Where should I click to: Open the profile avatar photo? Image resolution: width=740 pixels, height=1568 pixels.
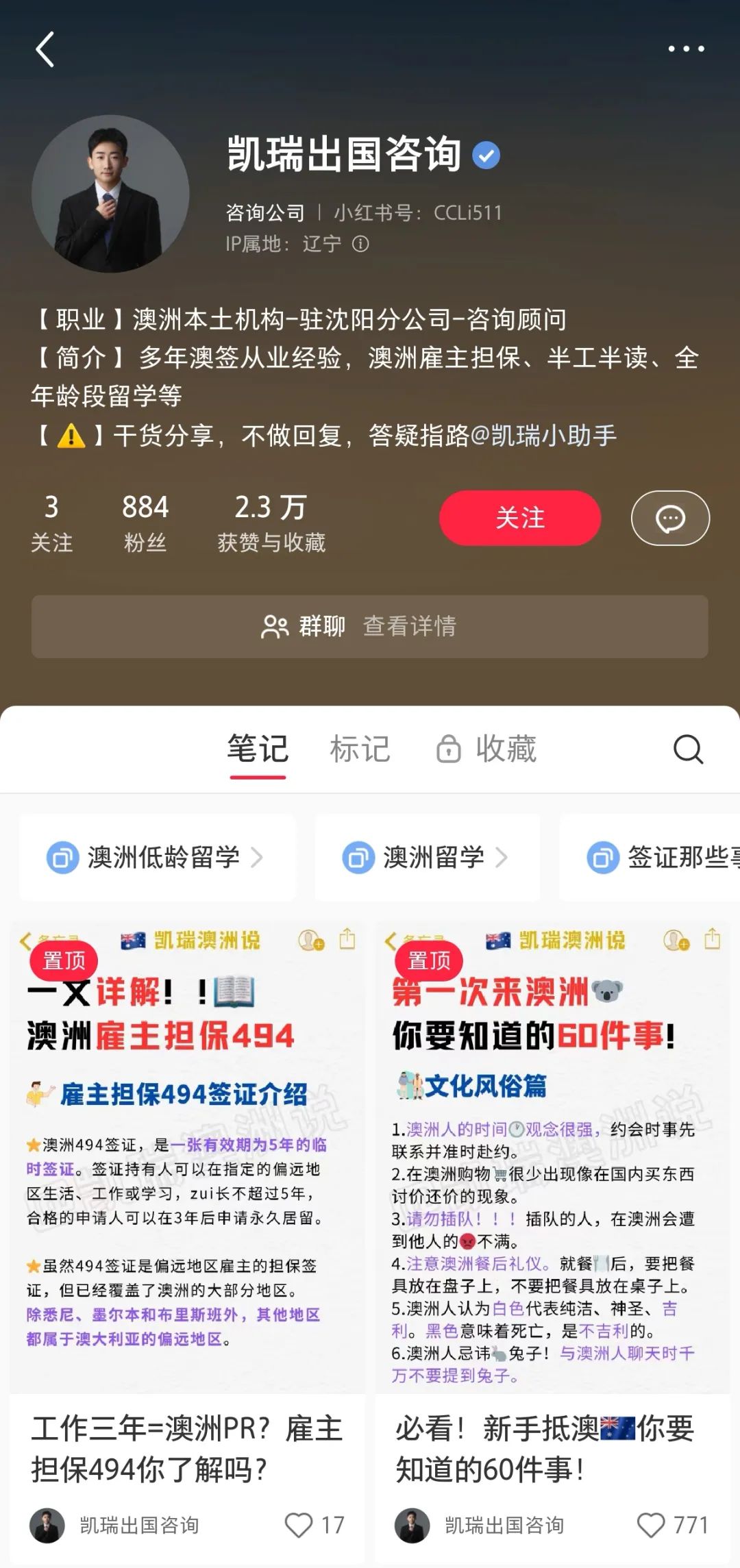pos(110,194)
